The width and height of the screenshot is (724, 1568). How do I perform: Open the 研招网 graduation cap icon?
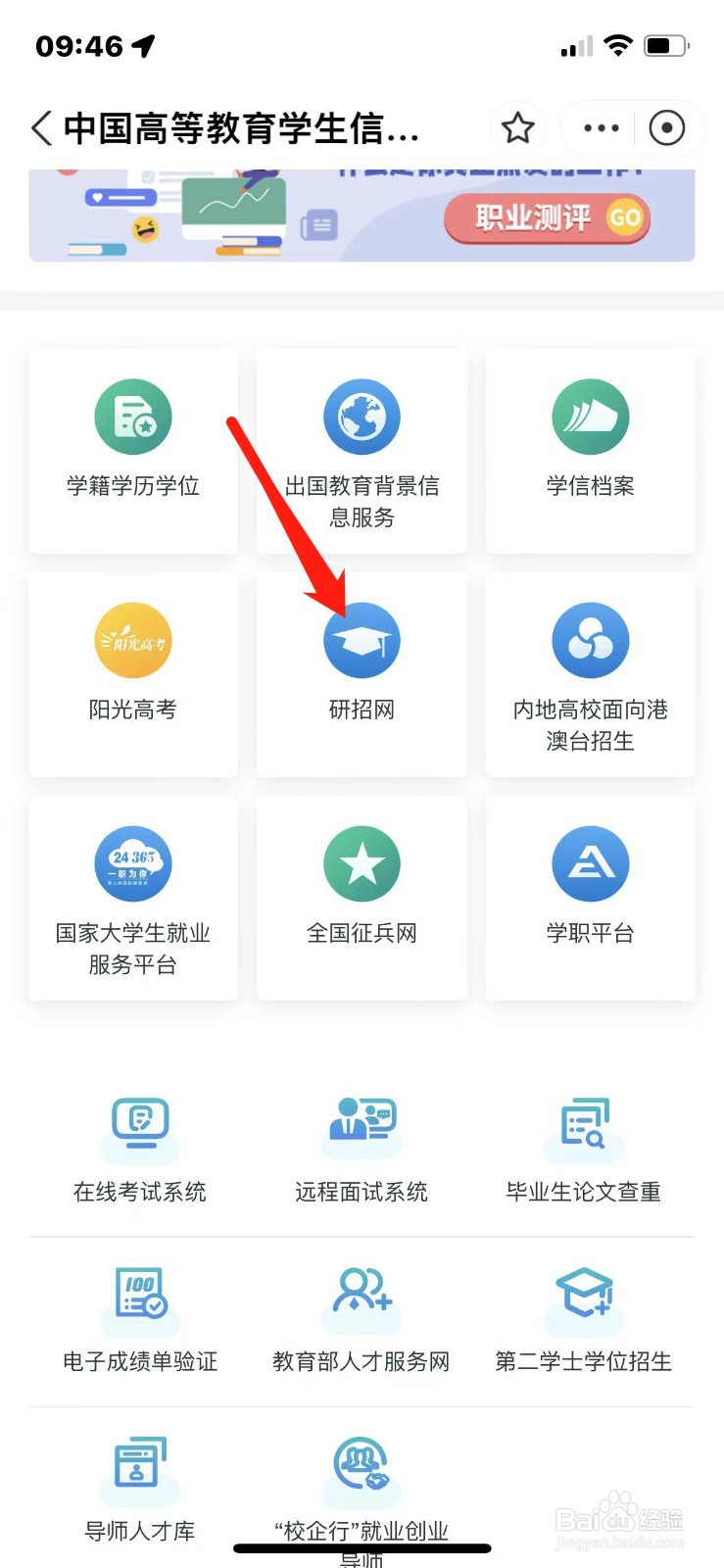362,639
